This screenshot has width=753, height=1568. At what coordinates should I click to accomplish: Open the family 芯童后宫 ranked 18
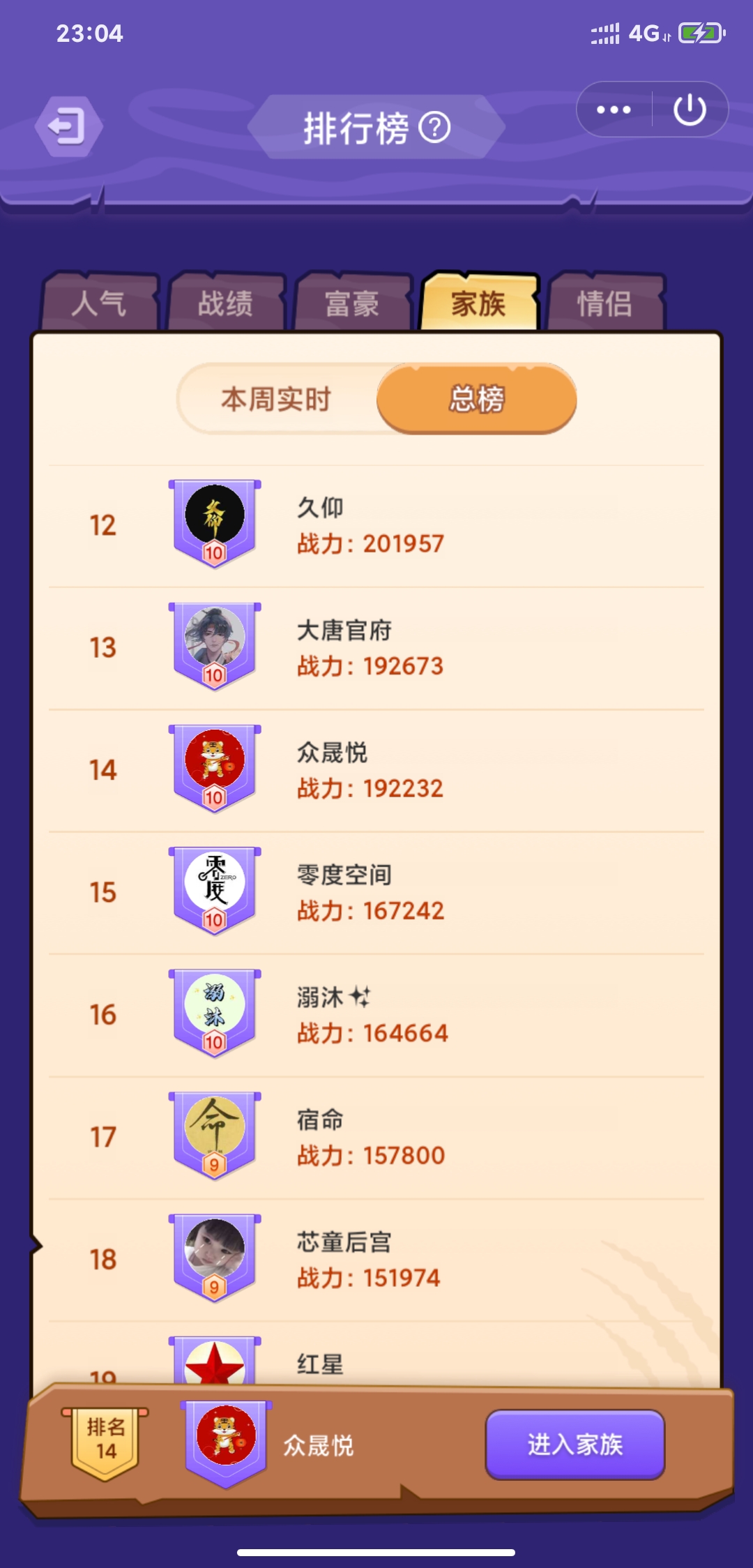(x=376, y=1260)
